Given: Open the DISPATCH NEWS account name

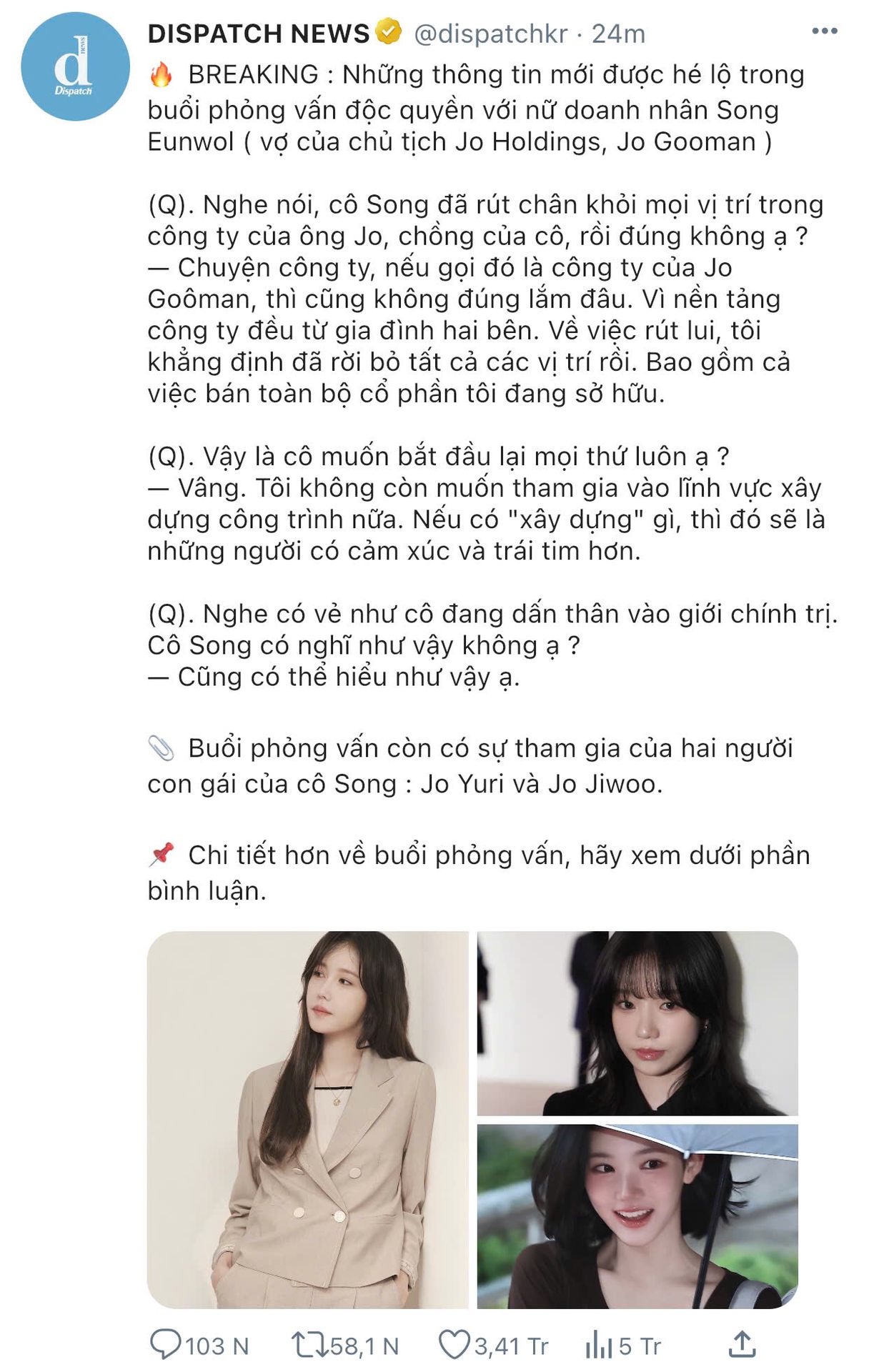Looking at the screenshot, I should tap(258, 34).
